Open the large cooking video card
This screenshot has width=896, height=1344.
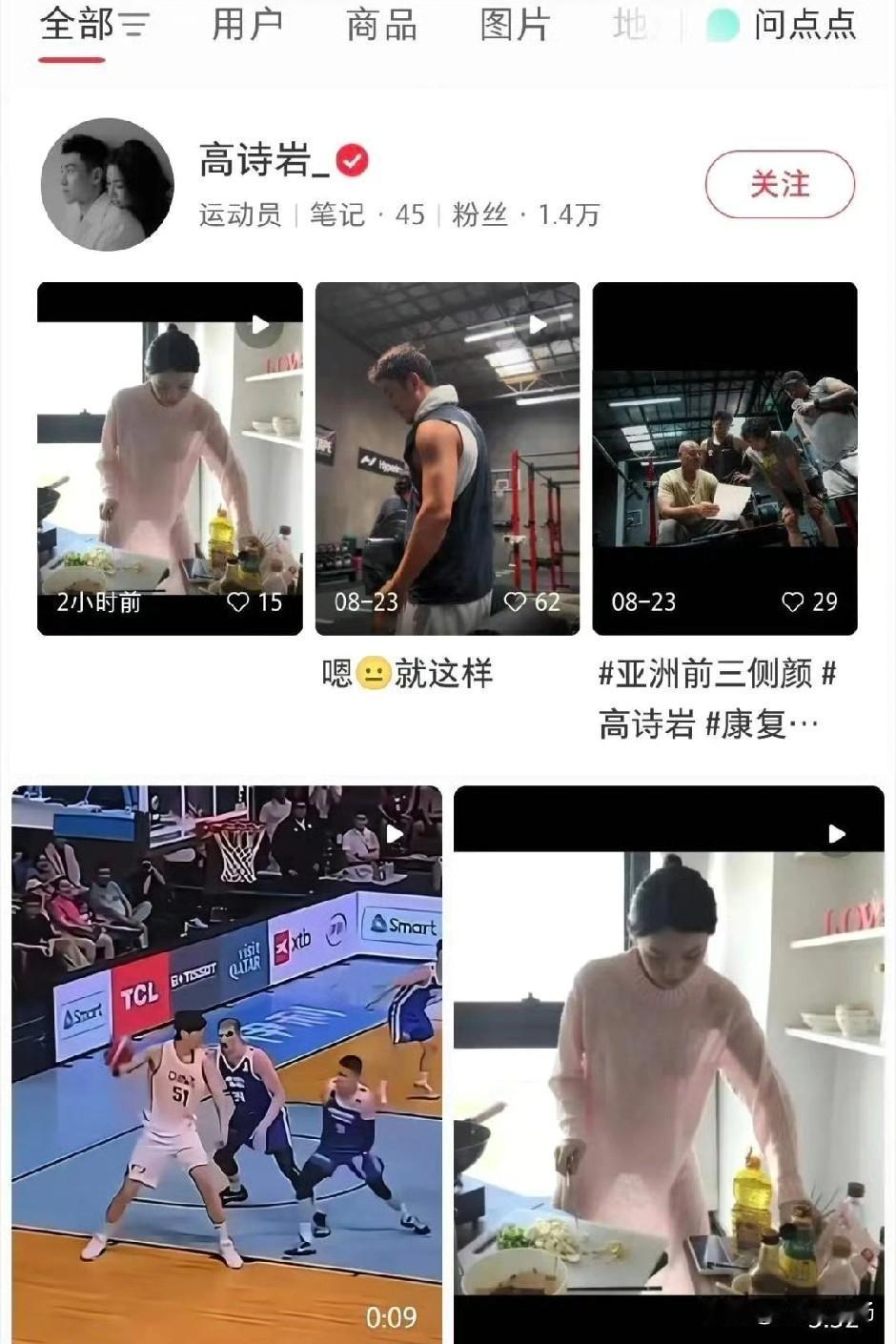pyautogui.click(x=669, y=1064)
